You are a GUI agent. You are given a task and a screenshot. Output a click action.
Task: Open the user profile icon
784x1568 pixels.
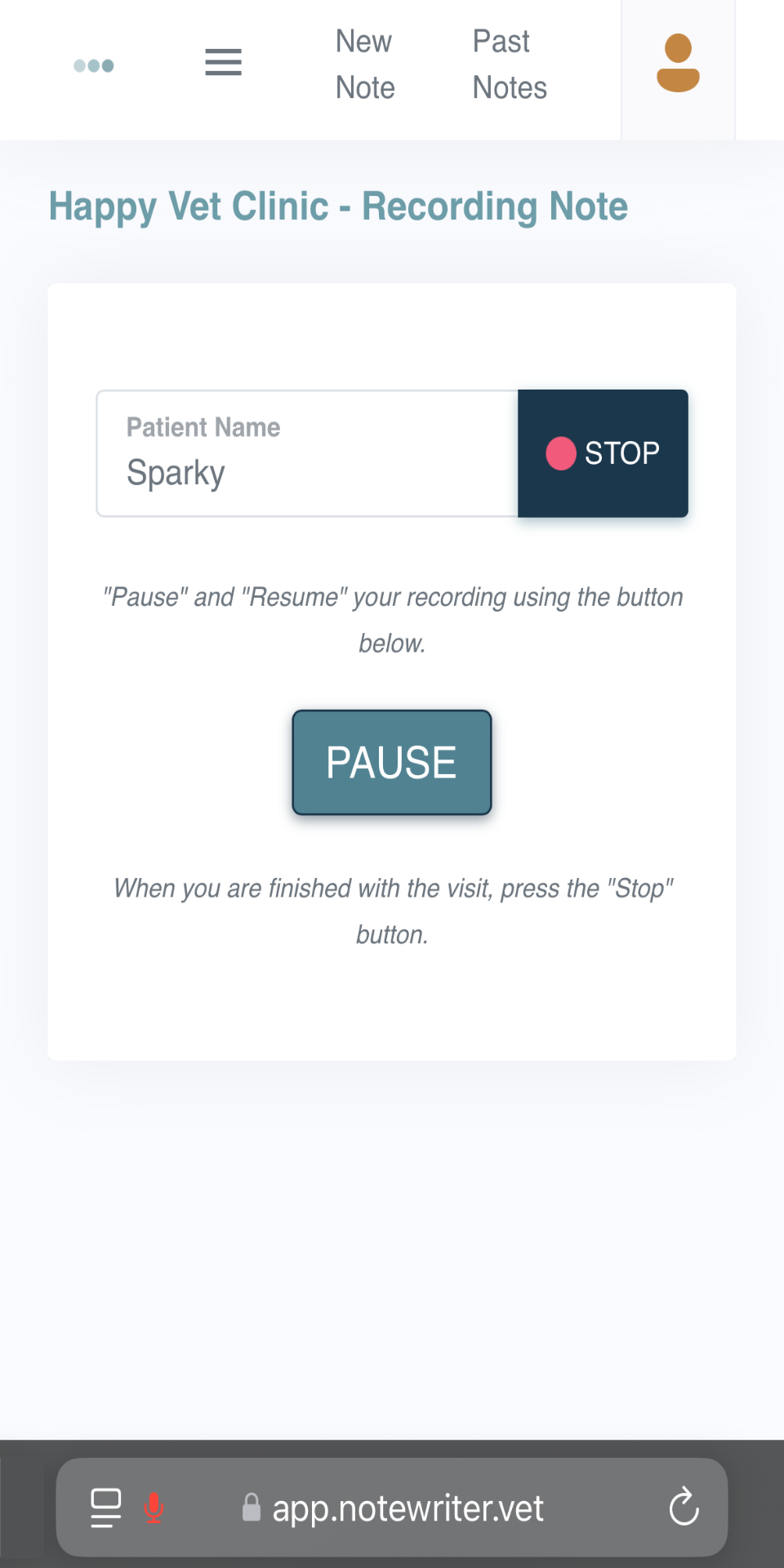click(678, 64)
